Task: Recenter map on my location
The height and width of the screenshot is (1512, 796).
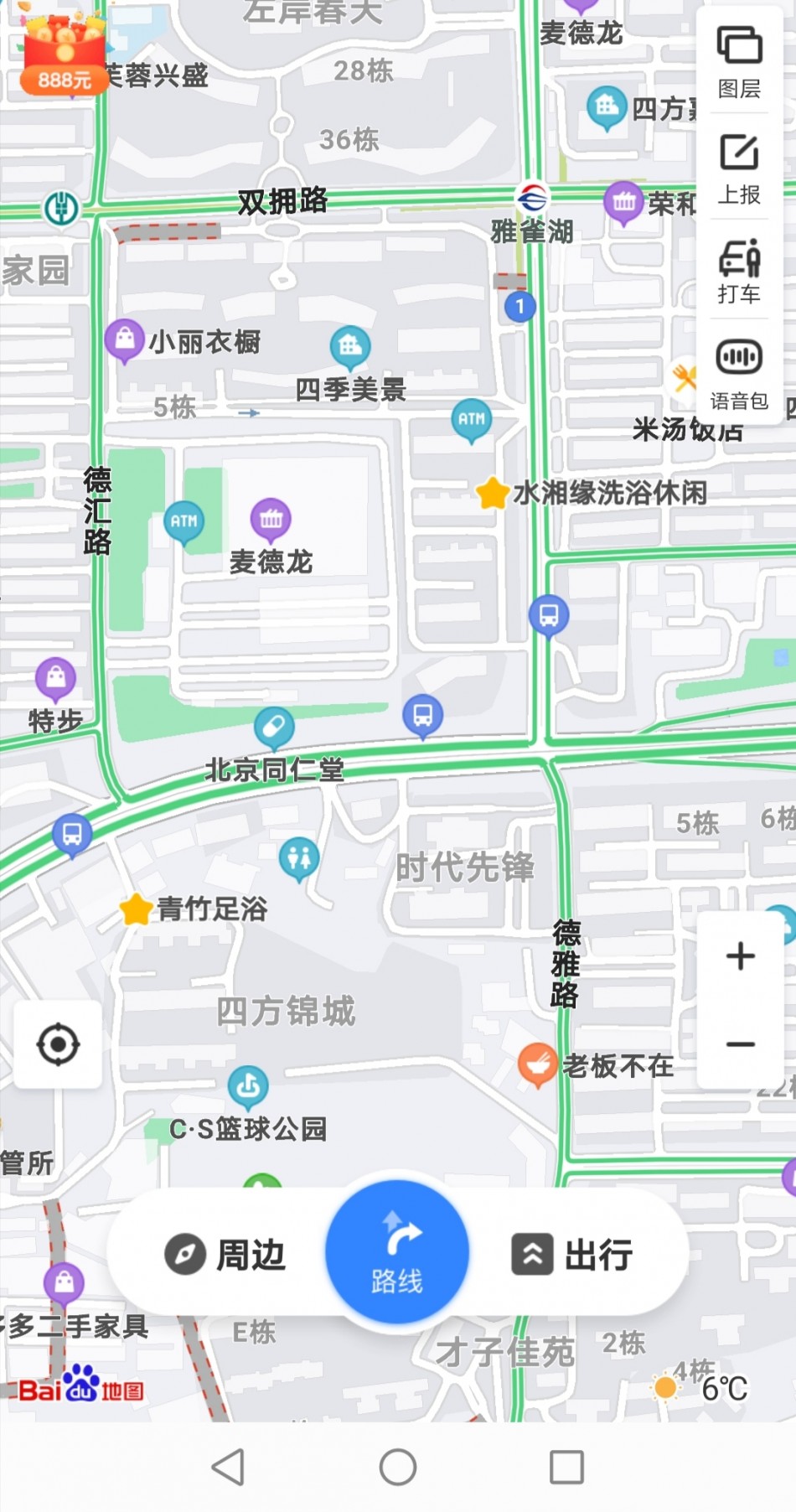Action: [x=58, y=1044]
